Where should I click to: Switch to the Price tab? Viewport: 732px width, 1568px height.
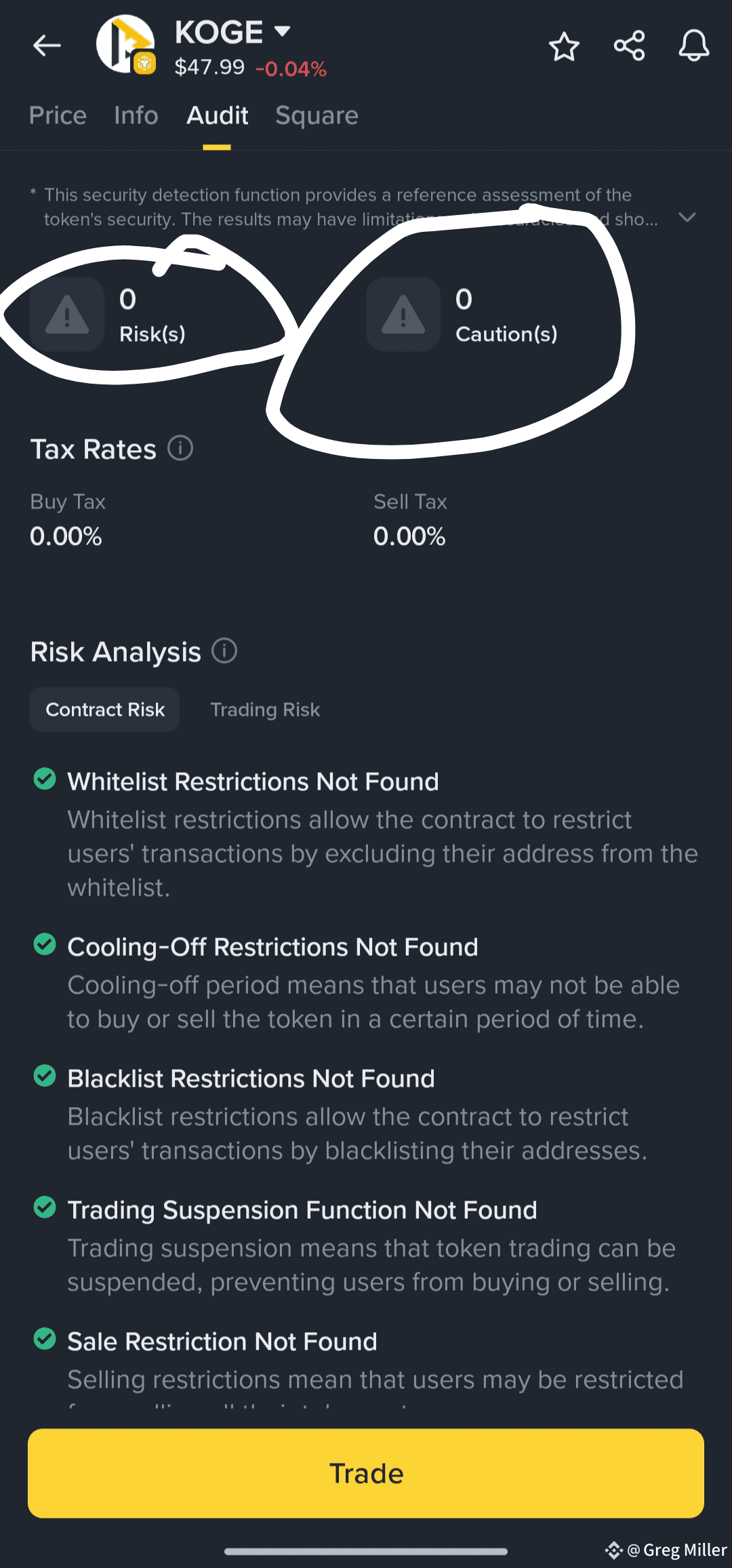(58, 115)
